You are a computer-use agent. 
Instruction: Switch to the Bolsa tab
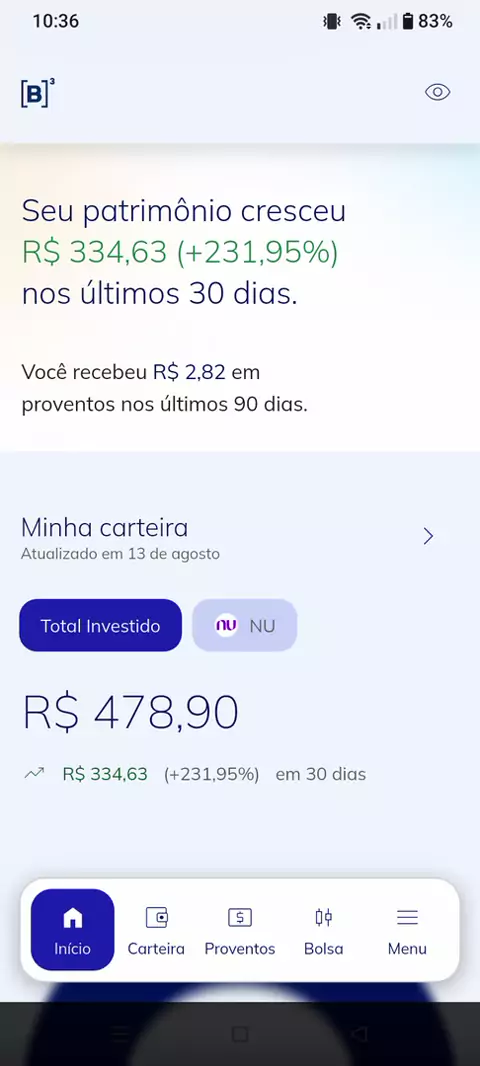[324, 929]
